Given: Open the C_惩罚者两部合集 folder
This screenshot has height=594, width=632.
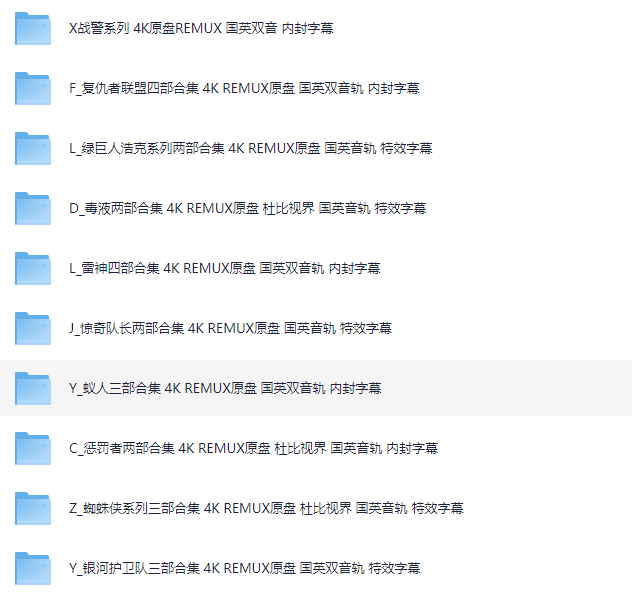Looking at the screenshot, I should tap(253, 448).
